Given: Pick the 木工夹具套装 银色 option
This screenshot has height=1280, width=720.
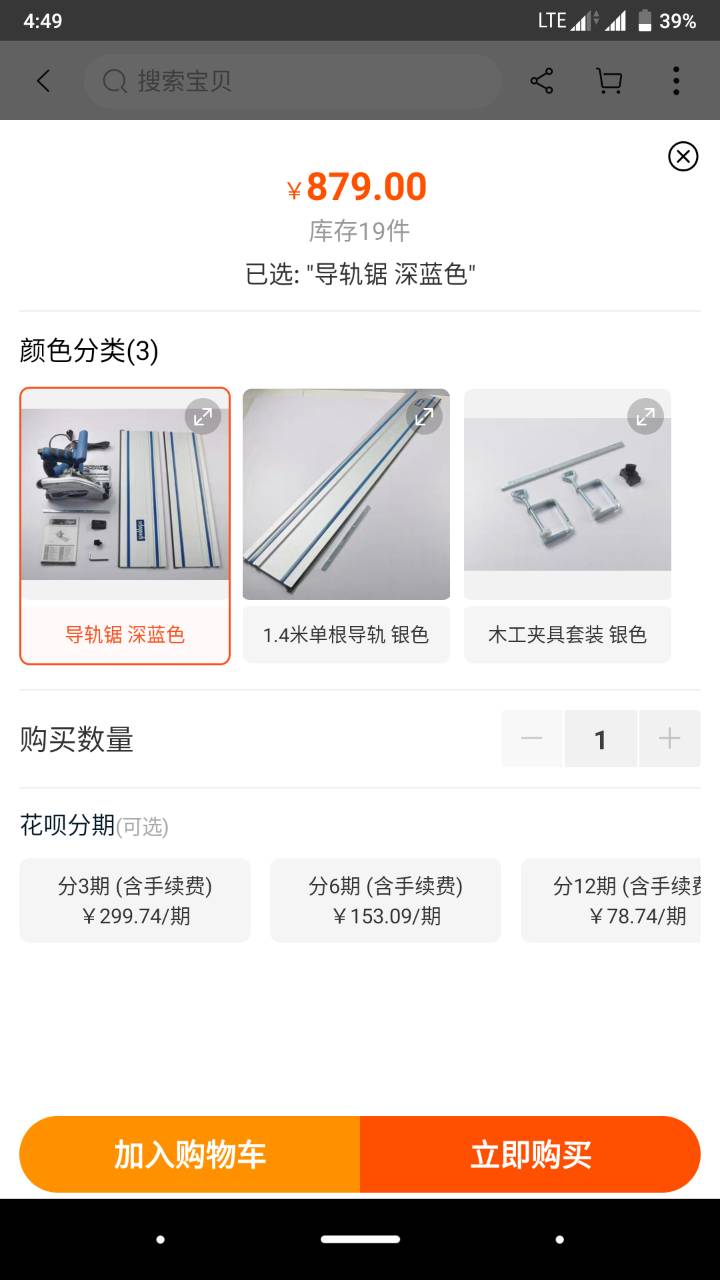Looking at the screenshot, I should click(x=567, y=634).
